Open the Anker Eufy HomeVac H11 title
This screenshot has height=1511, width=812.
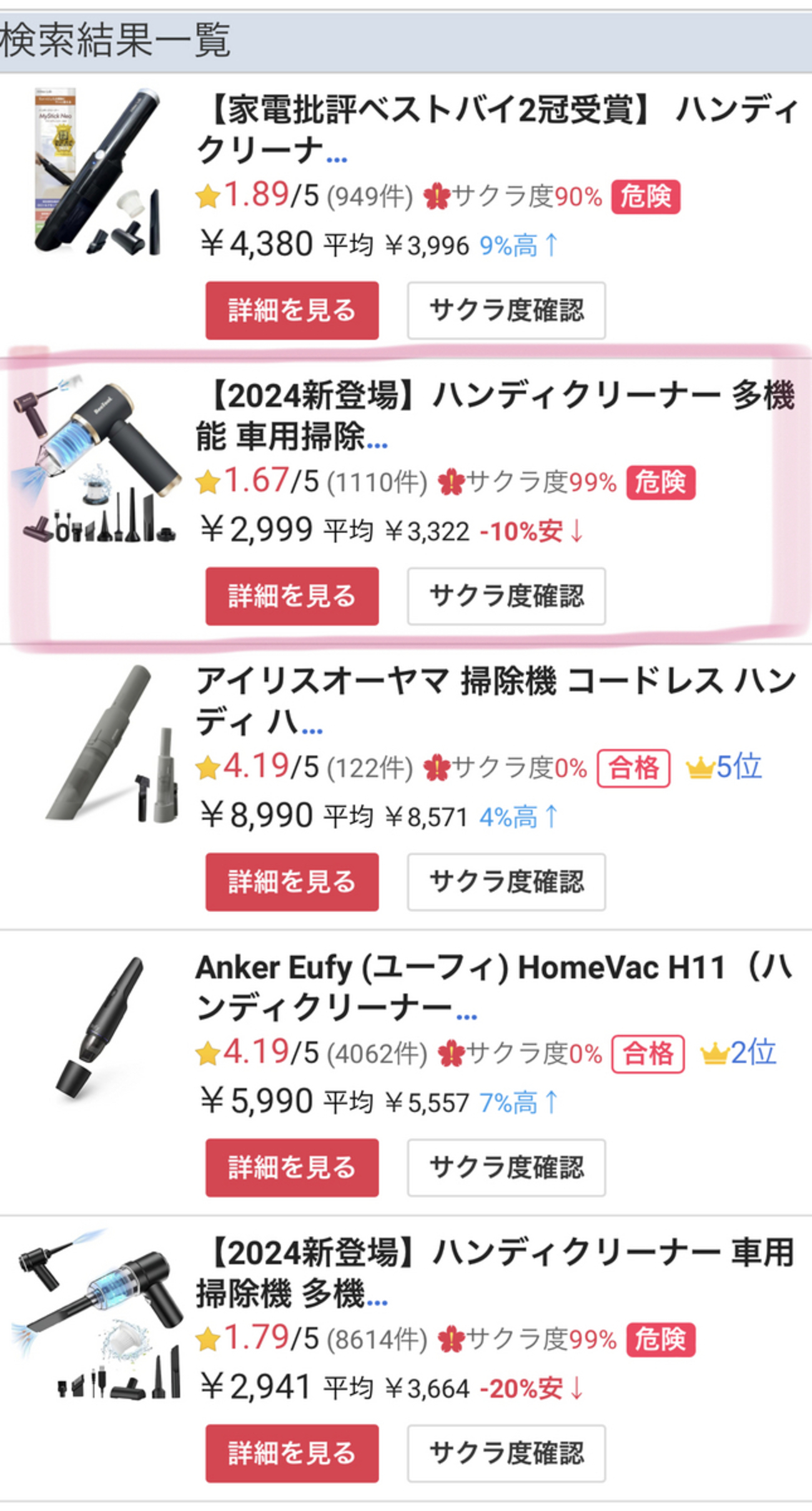click(495, 987)
